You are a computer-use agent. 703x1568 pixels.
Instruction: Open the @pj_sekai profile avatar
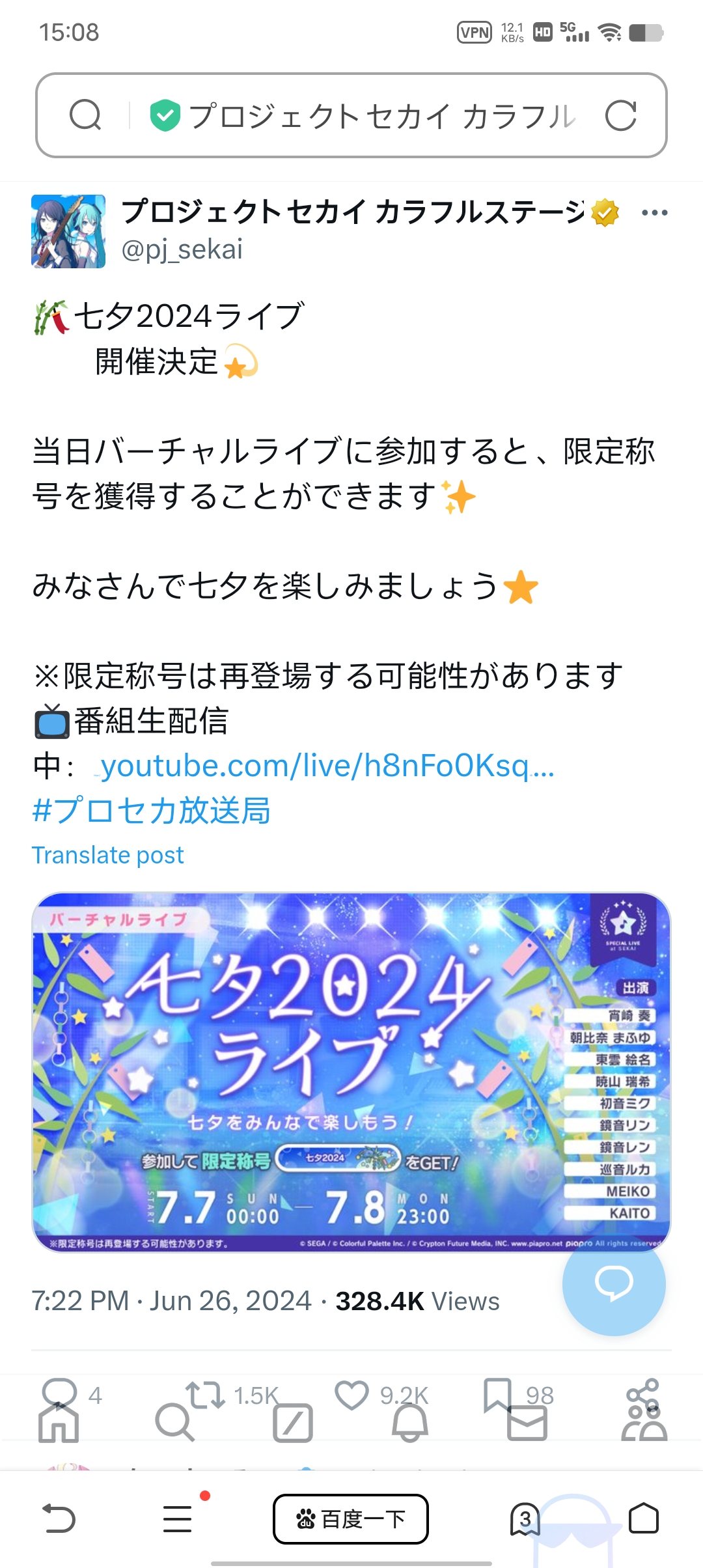click(x=68, y=231)
